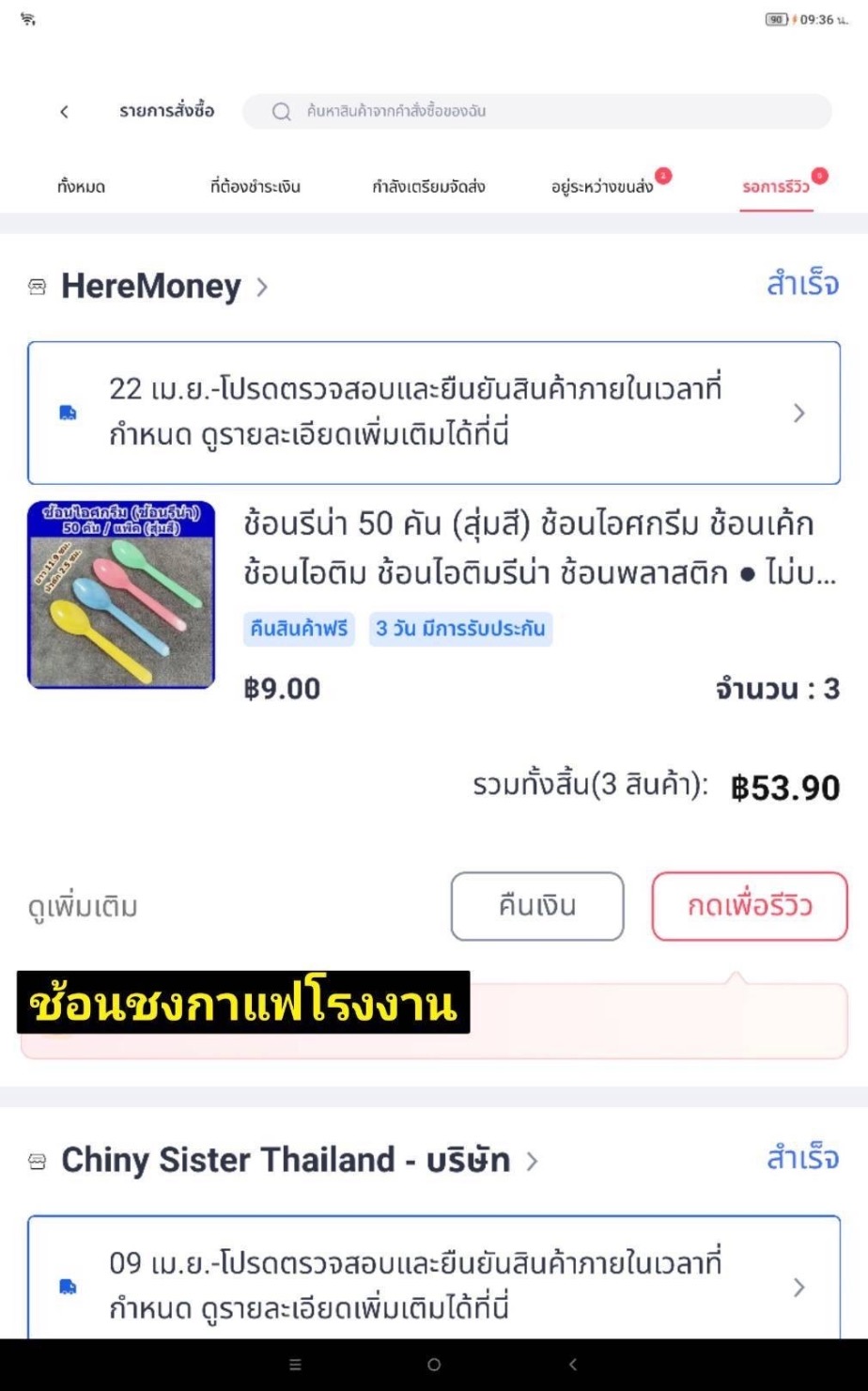The image size is (868, 1391).
Task: Select the รอการรีวิว tab
Action: click(x=776, y=187)
